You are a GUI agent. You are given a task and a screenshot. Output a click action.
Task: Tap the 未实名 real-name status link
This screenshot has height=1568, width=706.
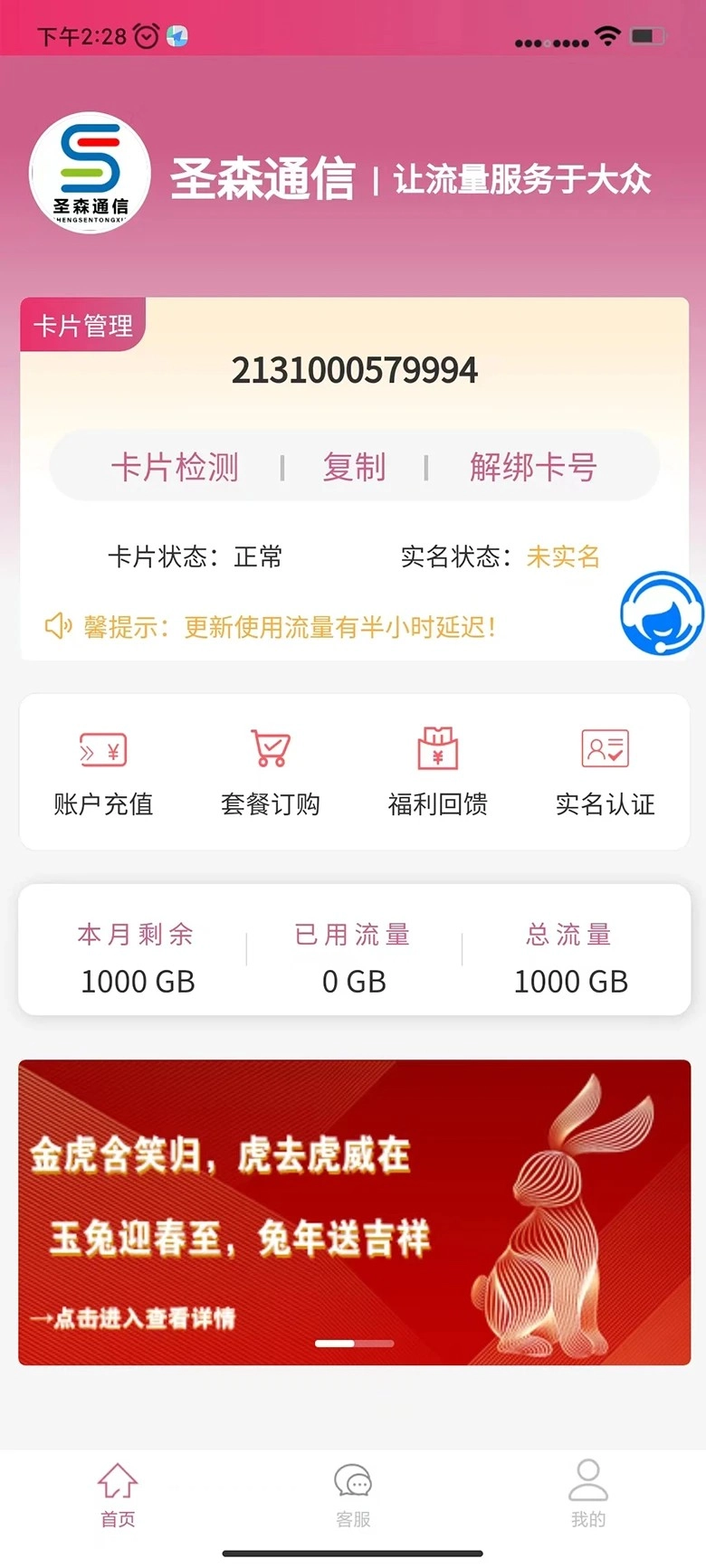tap(562, 557)
